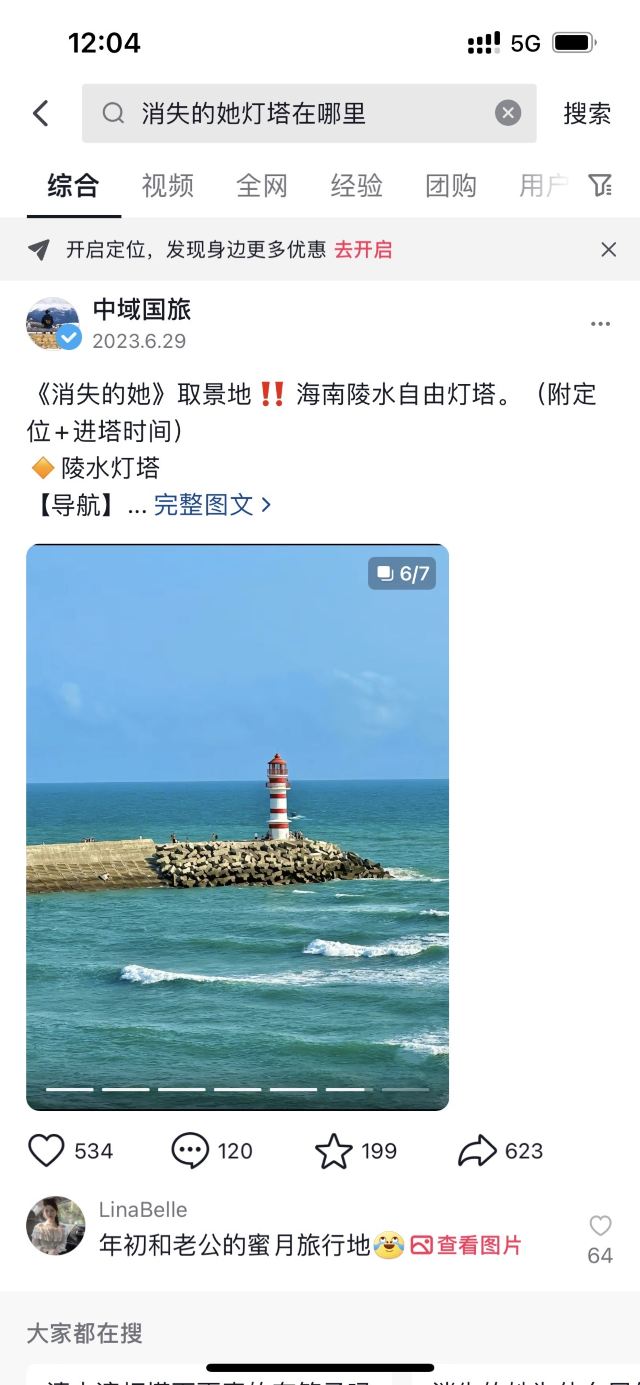The width and height of the screenshot is (640, 1385).
Task: Go back using the back arrow
Action: [40, 114]
